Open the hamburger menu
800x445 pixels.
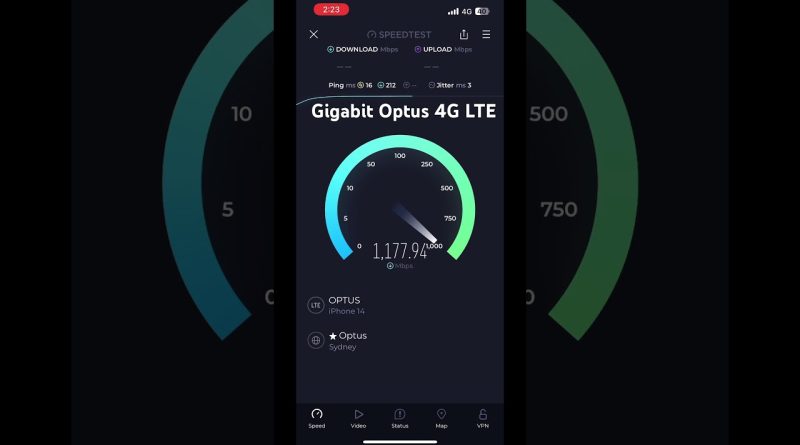pyautogui.click(x=486, y=34)
